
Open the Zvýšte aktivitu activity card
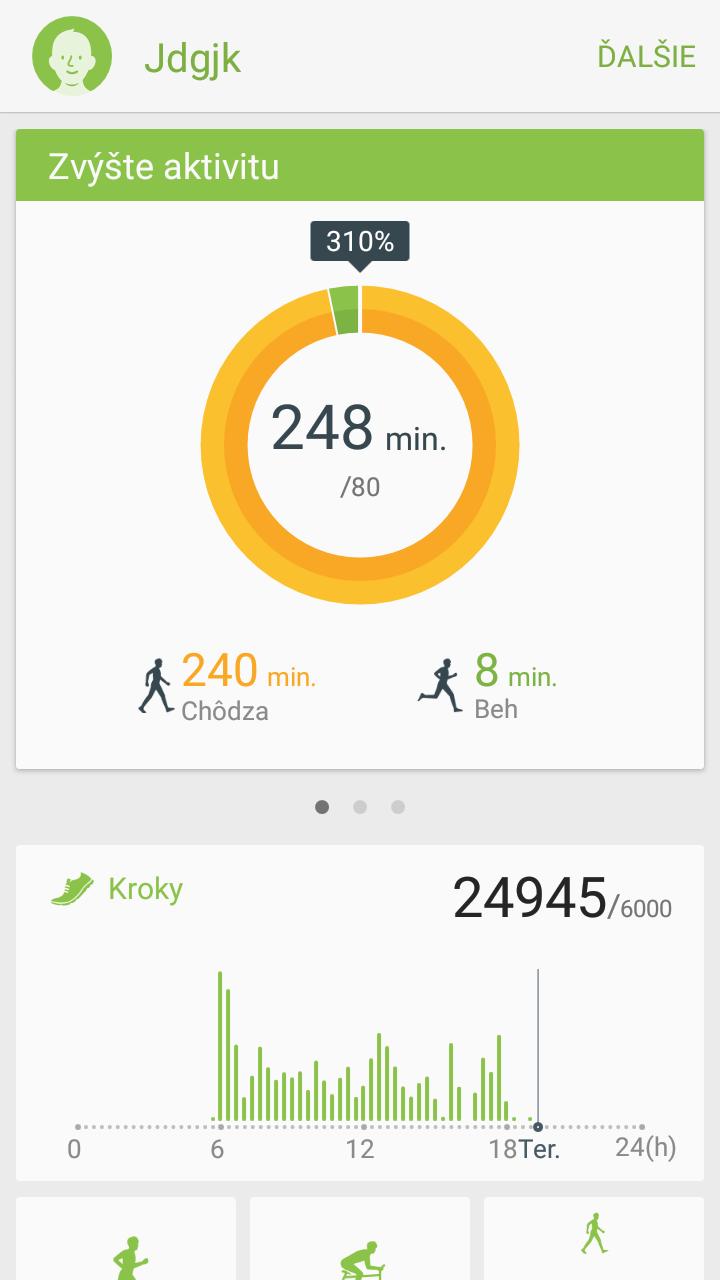tap(360, 450)
